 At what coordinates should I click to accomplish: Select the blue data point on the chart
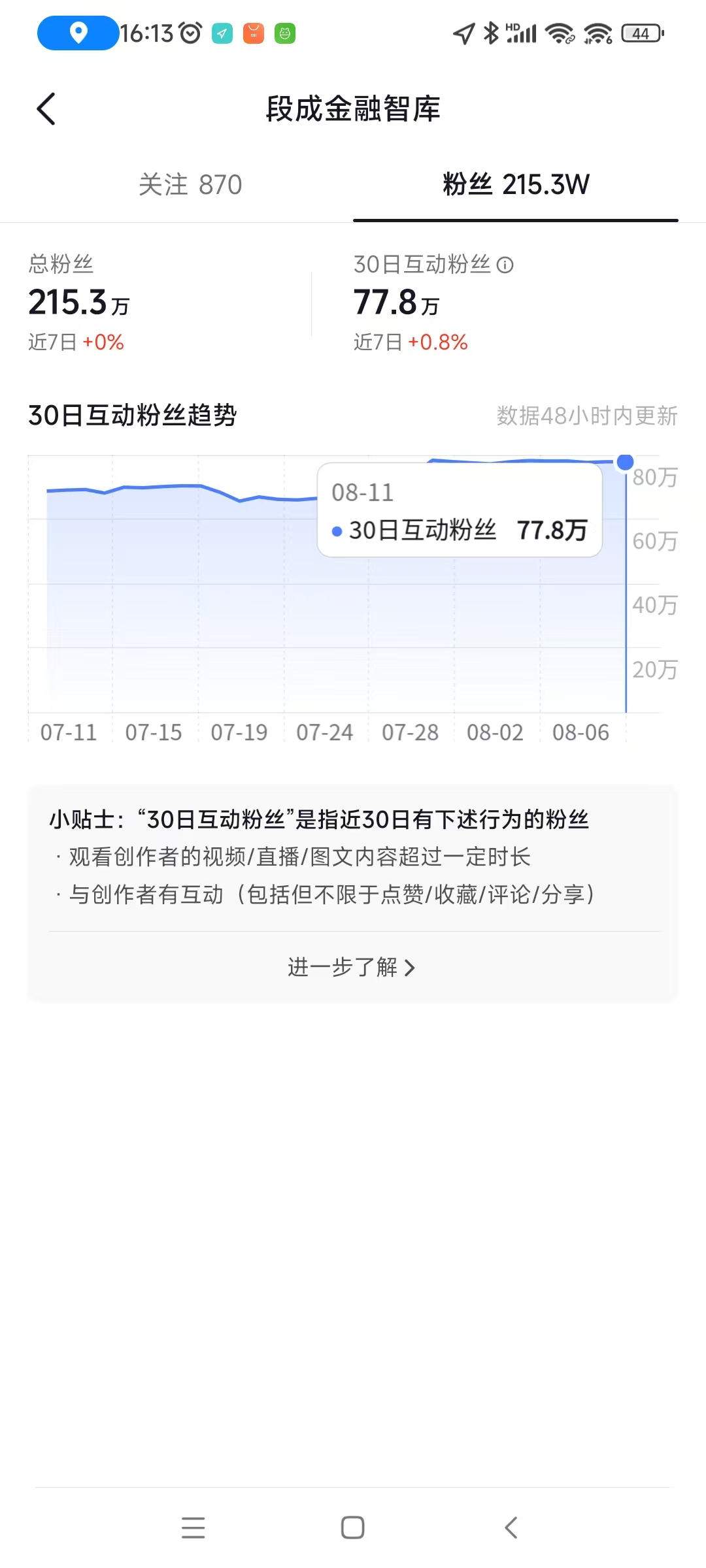pos(626,463)
